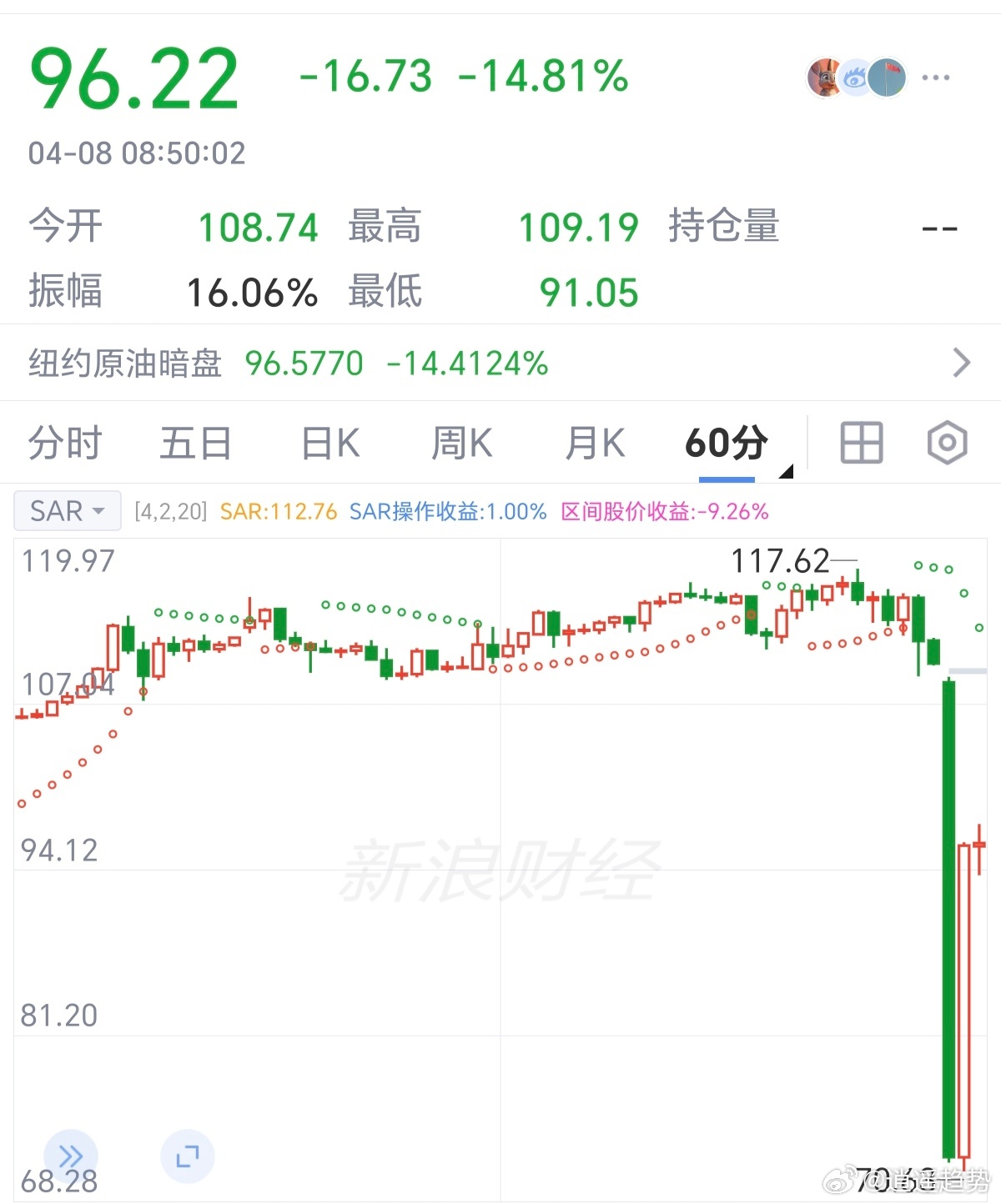Screen dimensions: 1001x1204
Task: Switch to the 日K tab
Action: [x=329, y=443]
